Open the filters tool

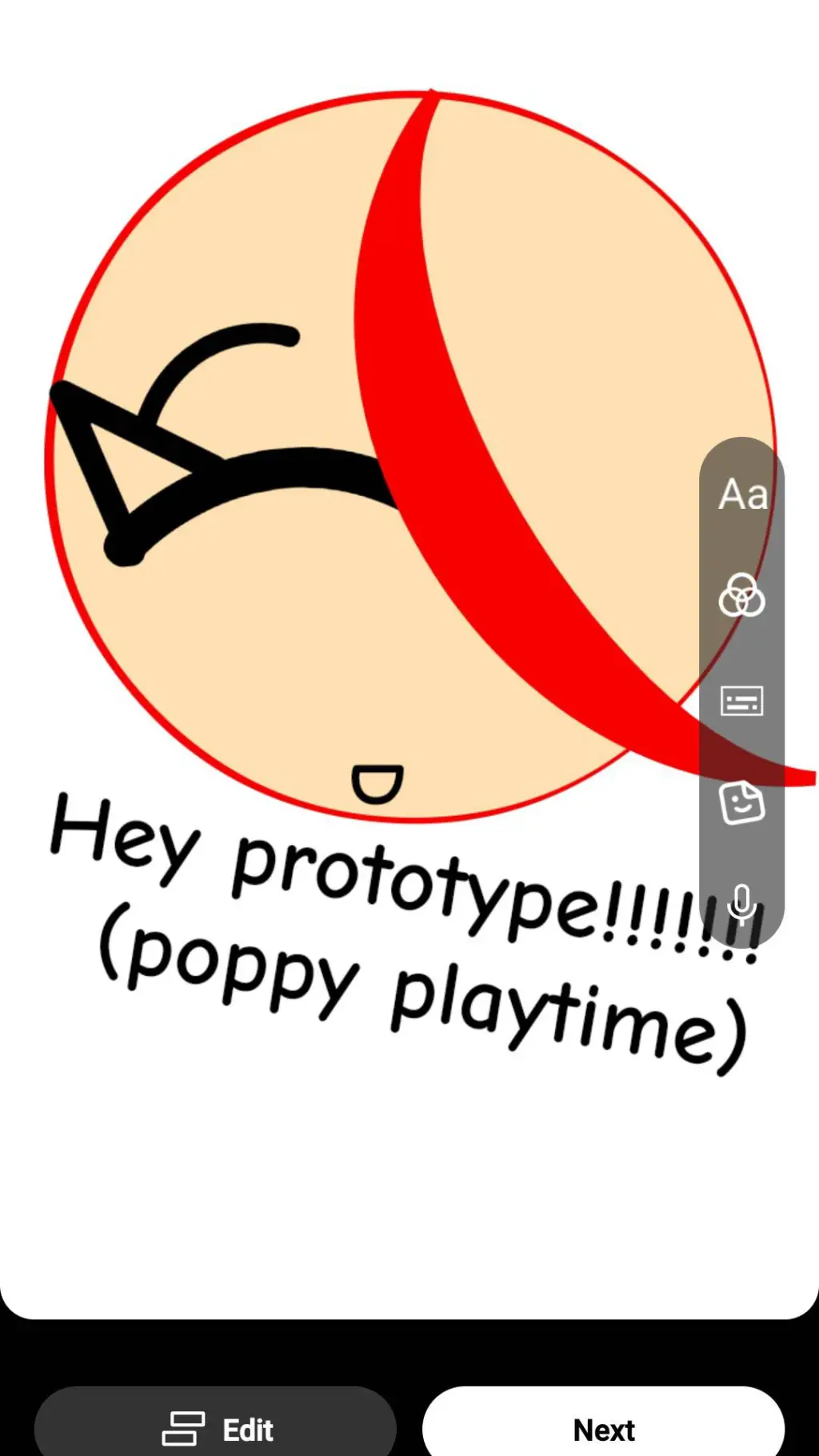[x=741, y=596]
